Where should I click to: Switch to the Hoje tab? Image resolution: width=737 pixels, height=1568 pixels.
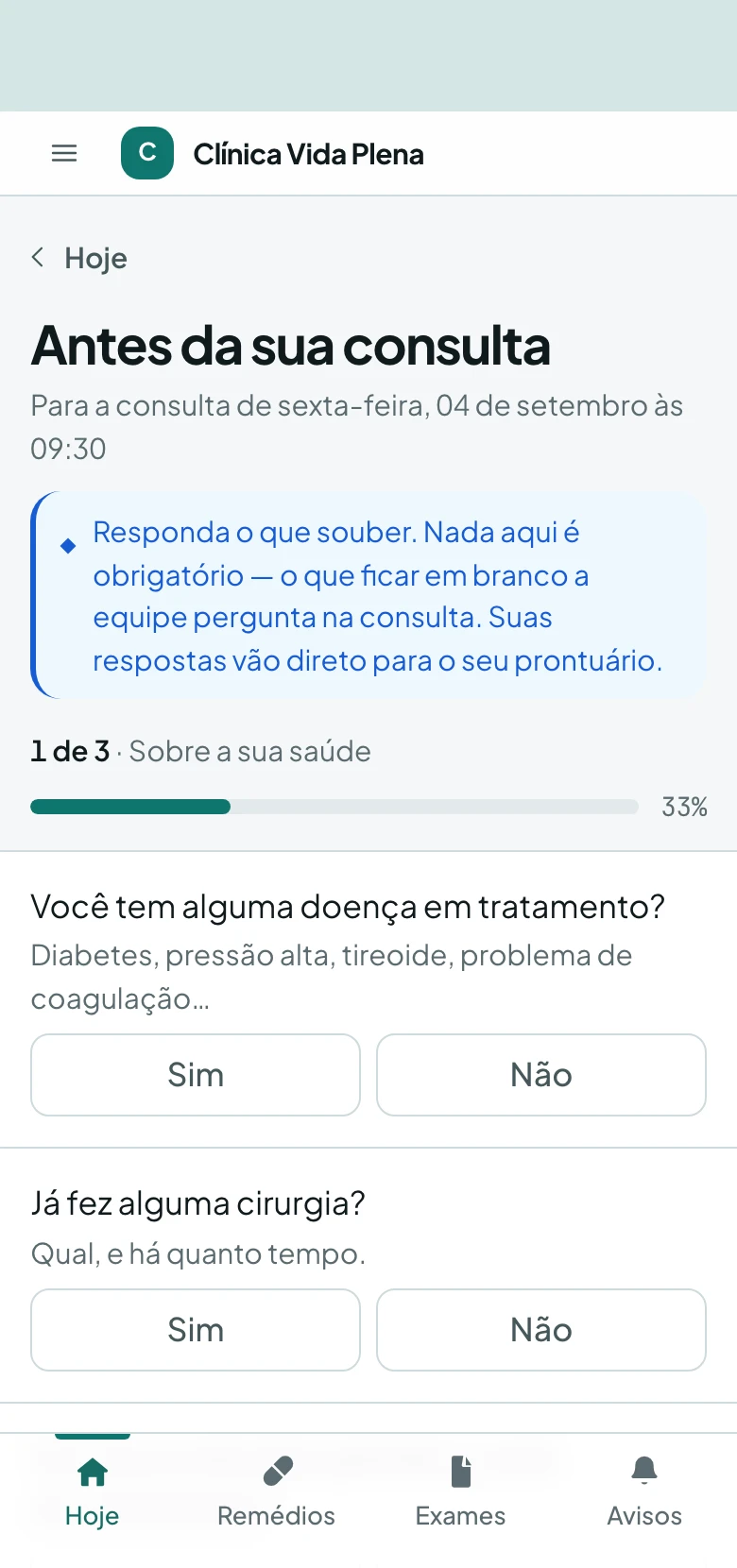pos(93,1492)
